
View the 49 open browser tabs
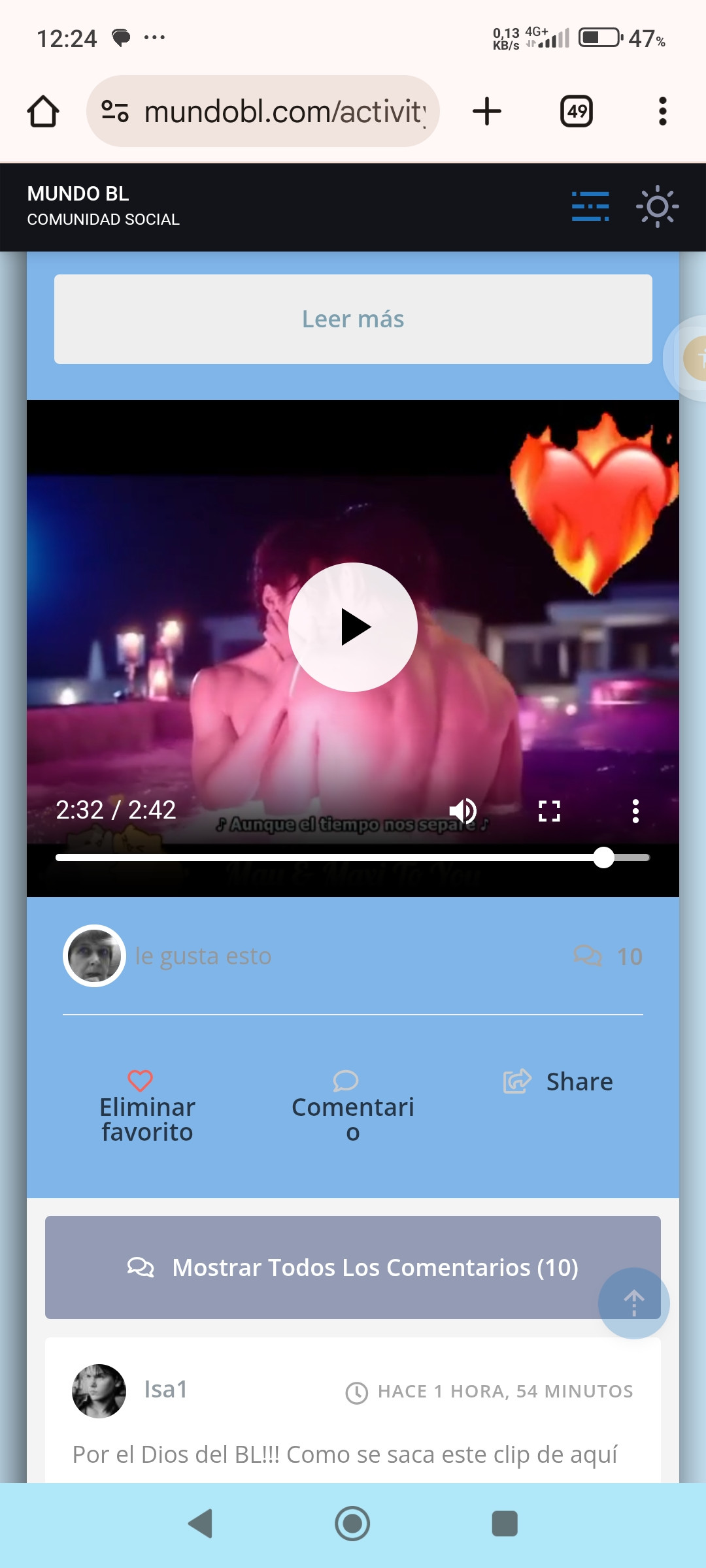point(577,111)
